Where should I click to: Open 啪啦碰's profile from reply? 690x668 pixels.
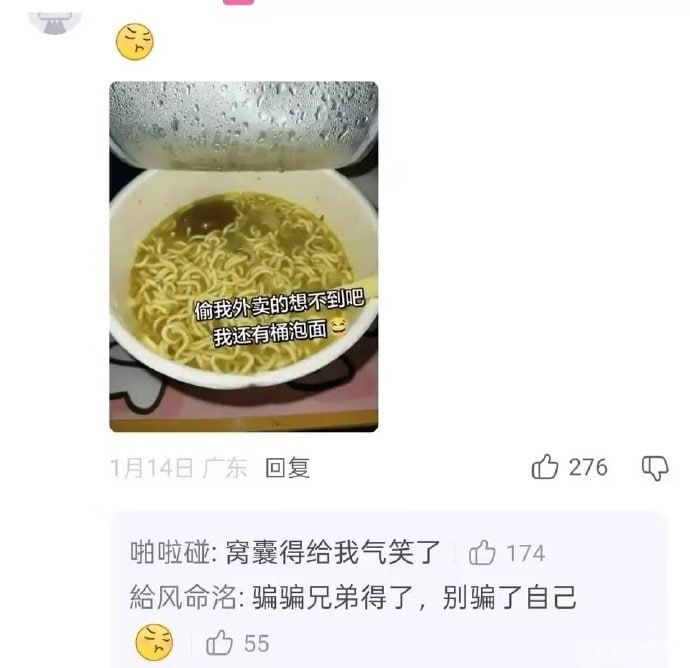170,552
